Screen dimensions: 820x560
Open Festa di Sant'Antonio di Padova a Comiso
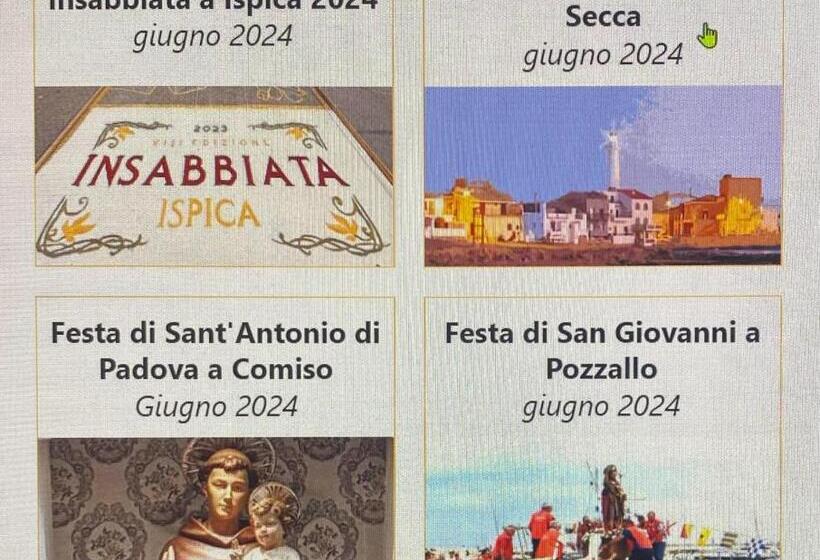215,352
